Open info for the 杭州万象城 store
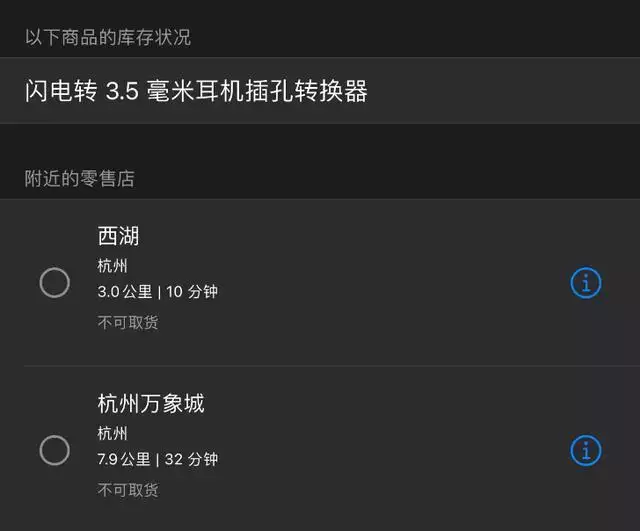 click(585, 450)
